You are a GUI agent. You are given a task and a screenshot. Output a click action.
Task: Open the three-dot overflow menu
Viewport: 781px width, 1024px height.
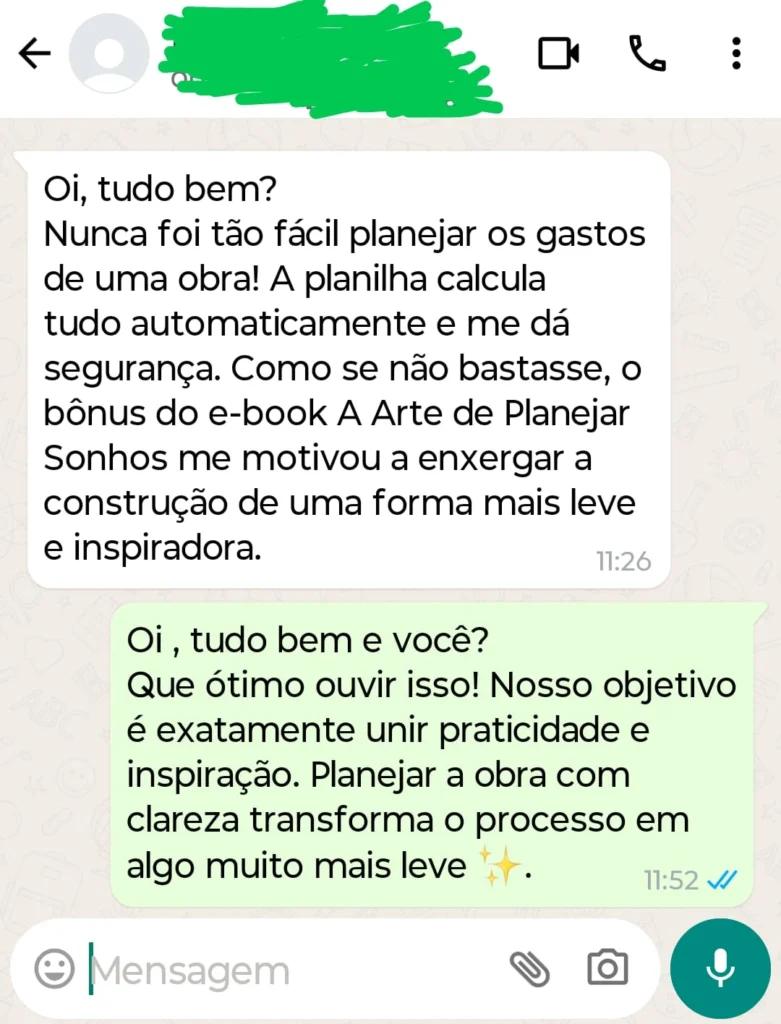tap(736, 53)
